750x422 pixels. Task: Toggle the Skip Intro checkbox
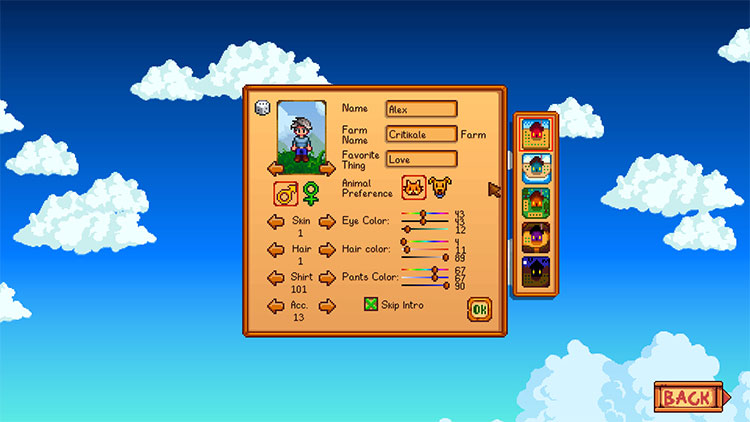tap(371, 303)
